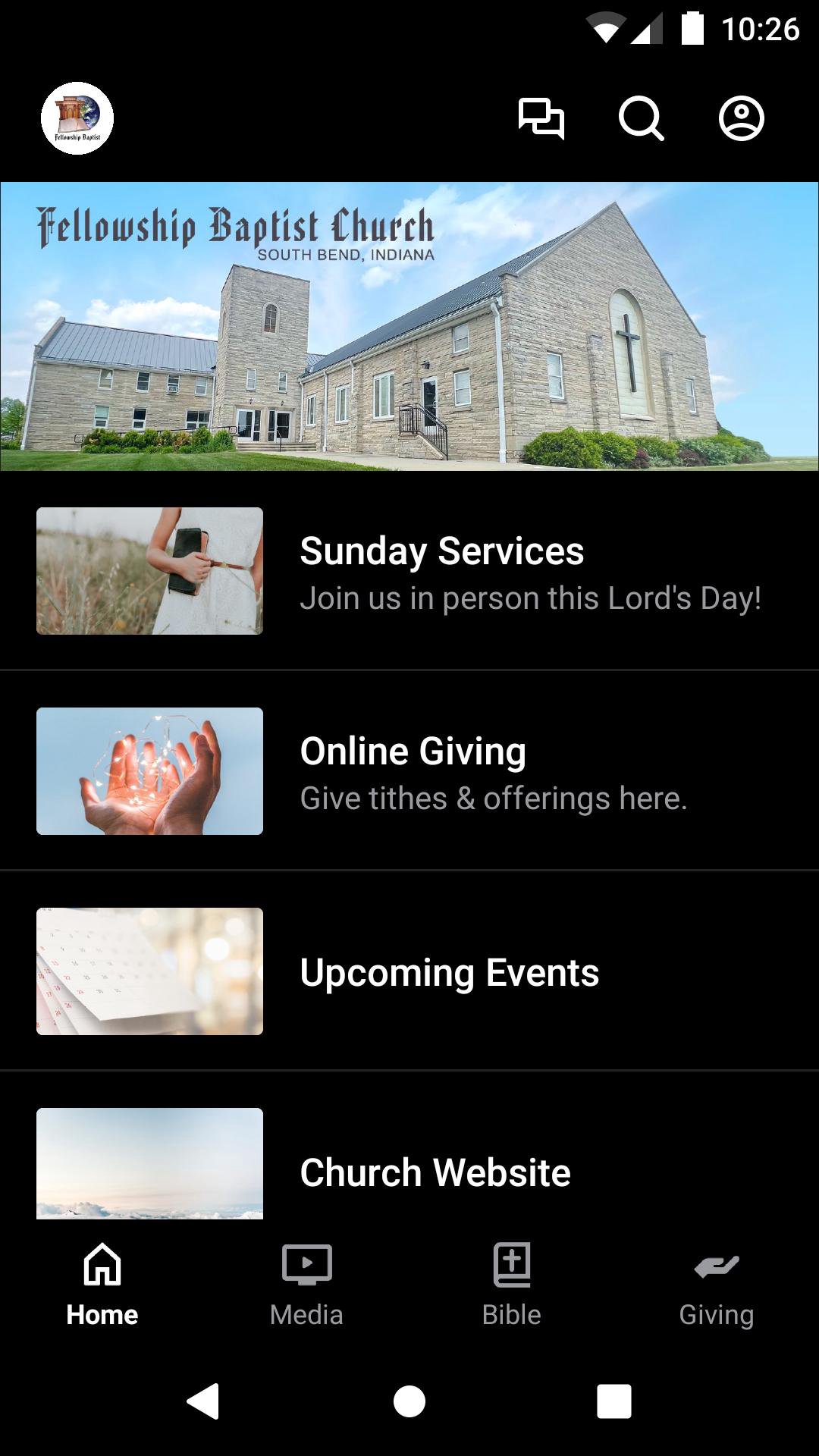Select the Home tab
This screenshot has height=1456, width=819.
point(102,1285)
